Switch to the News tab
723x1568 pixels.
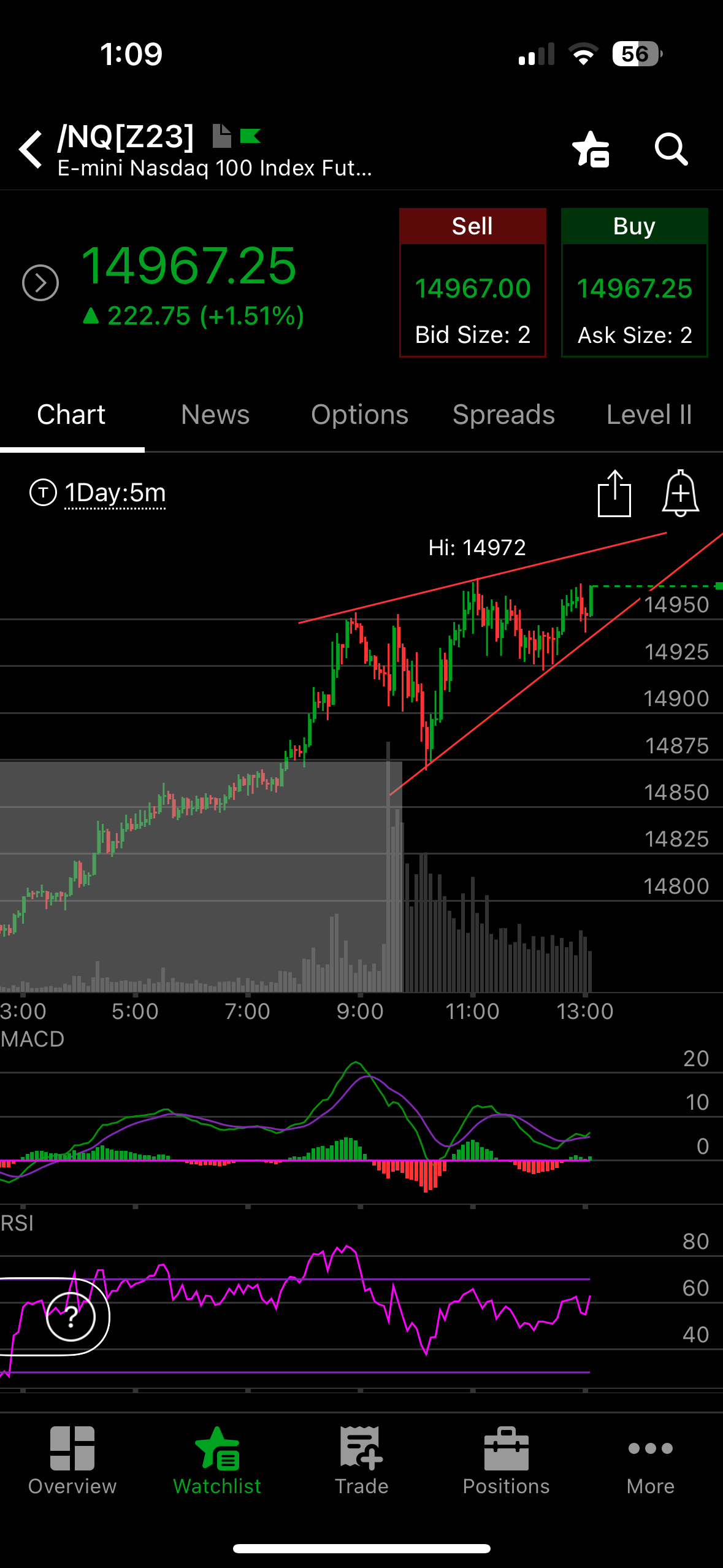[215, 415]
